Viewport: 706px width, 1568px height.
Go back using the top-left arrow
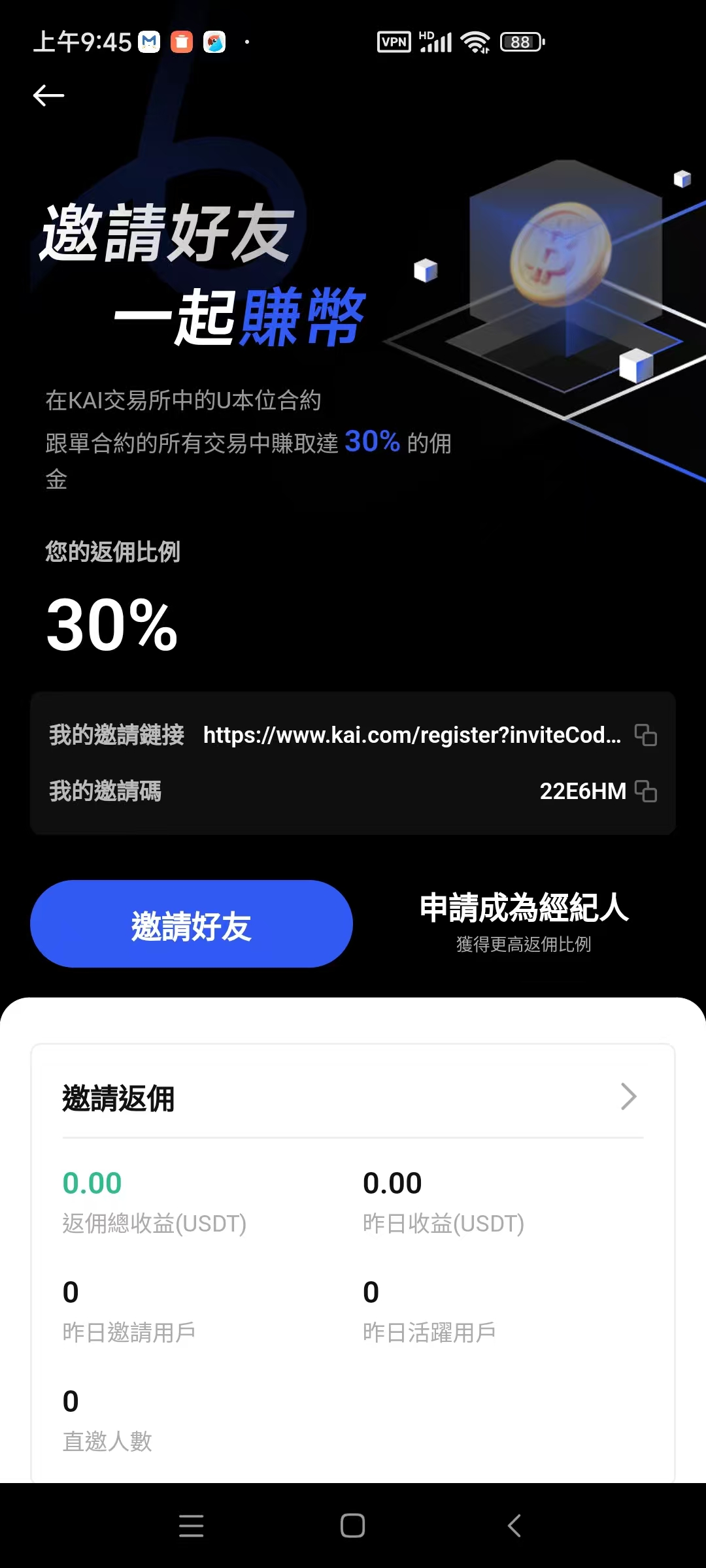(48, 95)
